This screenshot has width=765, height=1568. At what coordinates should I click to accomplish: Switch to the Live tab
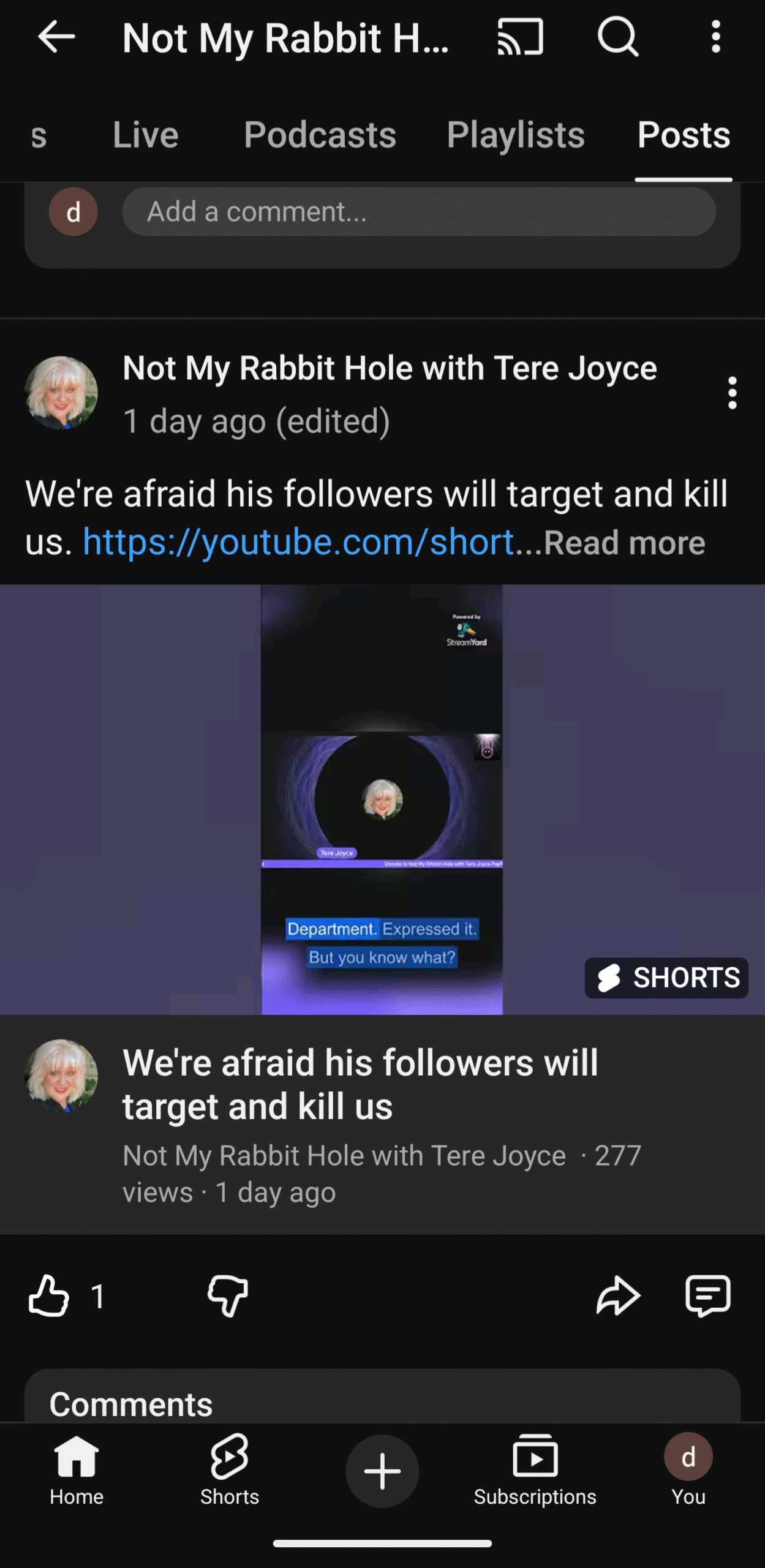pyautogui.click(x=145, y=135)
